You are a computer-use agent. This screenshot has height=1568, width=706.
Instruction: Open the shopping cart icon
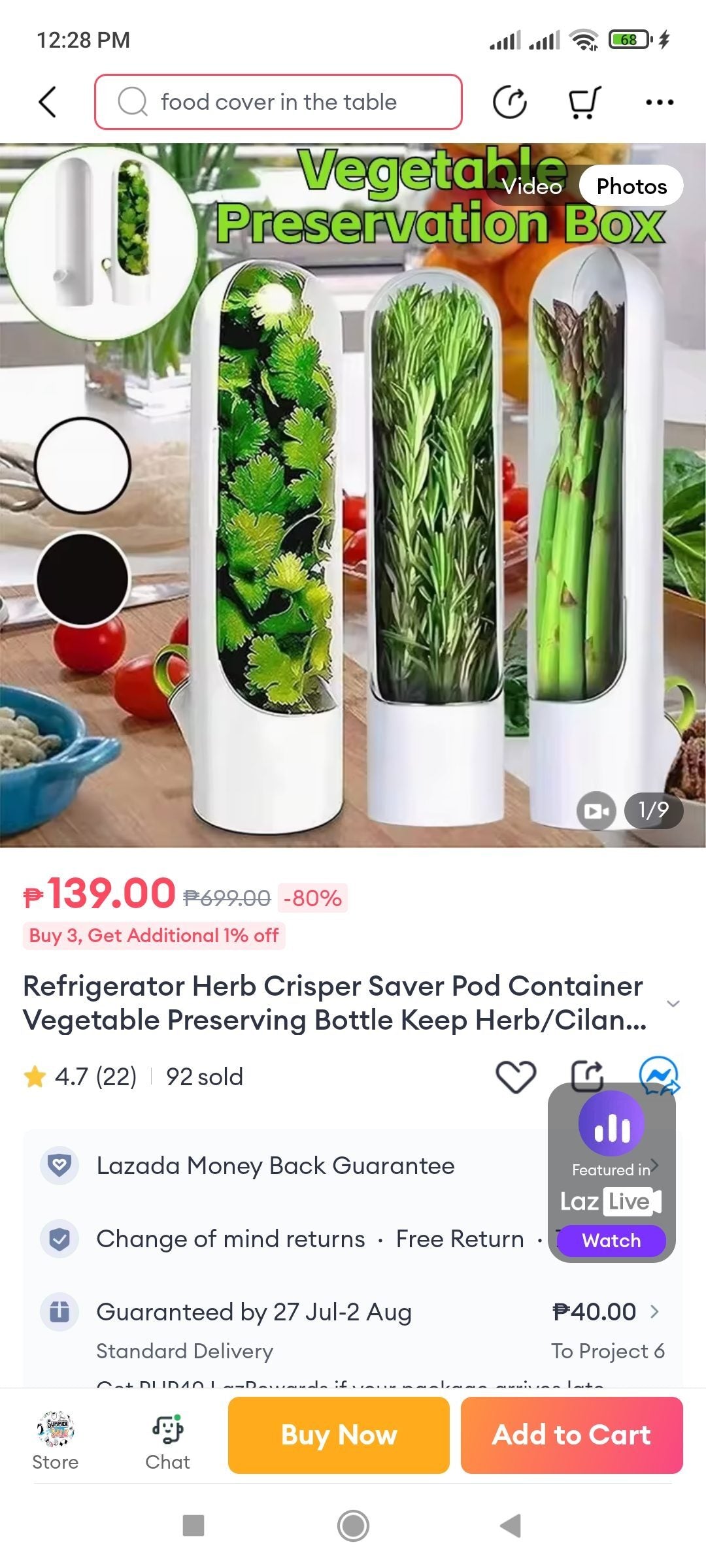(583, 102)
